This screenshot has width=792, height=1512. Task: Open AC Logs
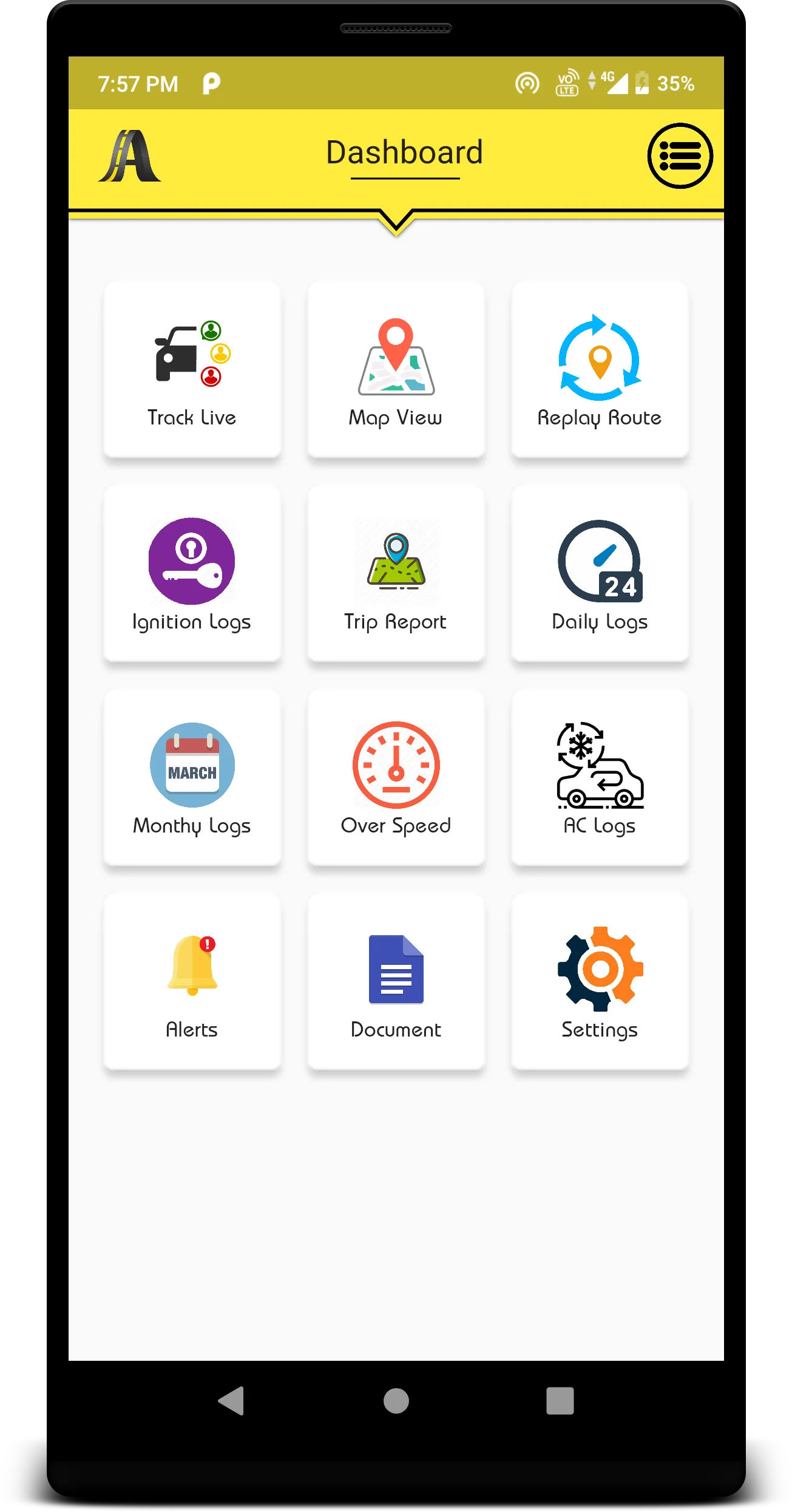point(600,777)
